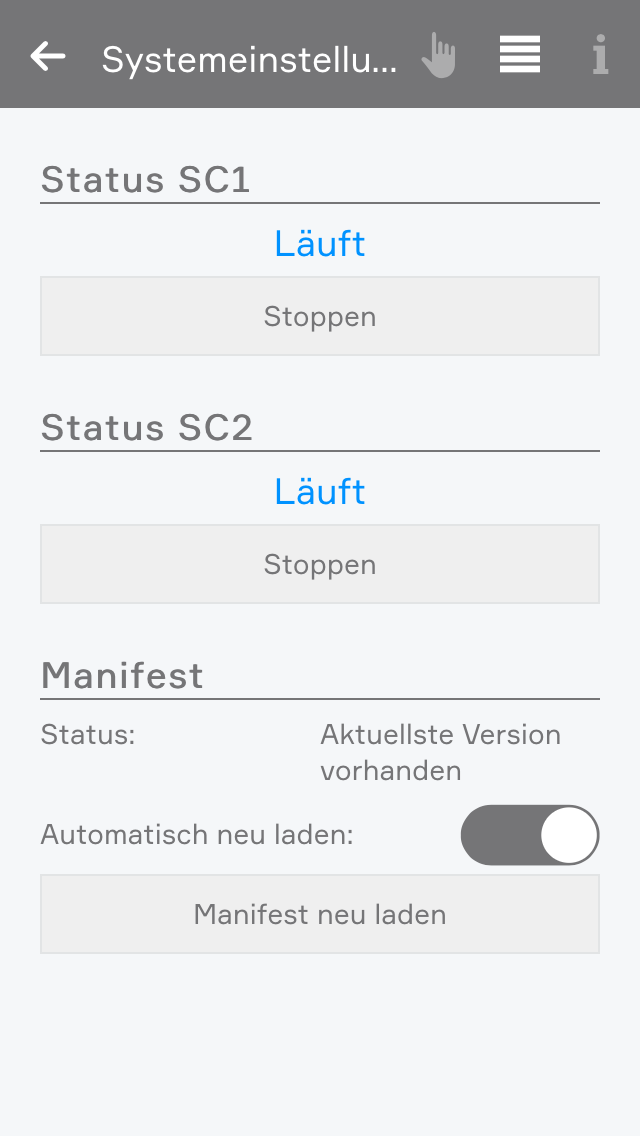The image size is (640, 1136).
Task: Toggle Automatisch neu laden switch
Action: point(529,835)
